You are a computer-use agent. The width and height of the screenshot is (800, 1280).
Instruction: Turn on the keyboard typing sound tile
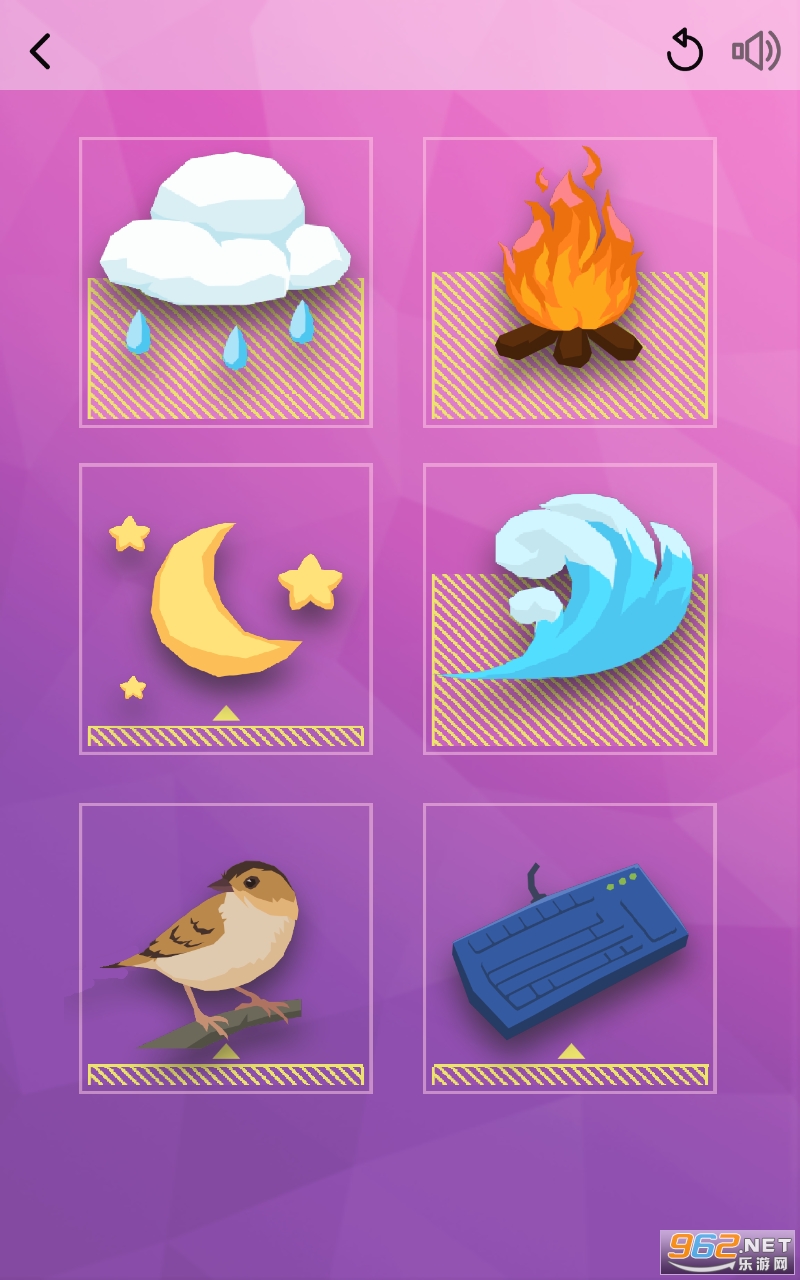570,948
